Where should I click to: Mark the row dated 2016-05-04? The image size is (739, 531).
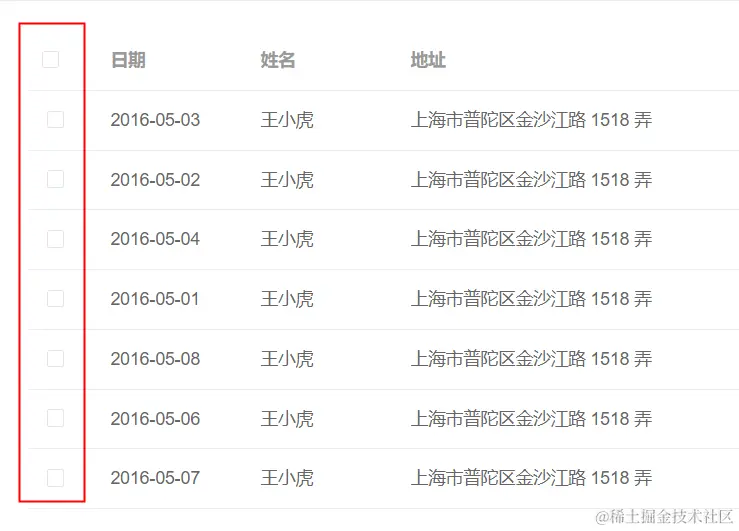pyautogui.click(x=55, y=239)
